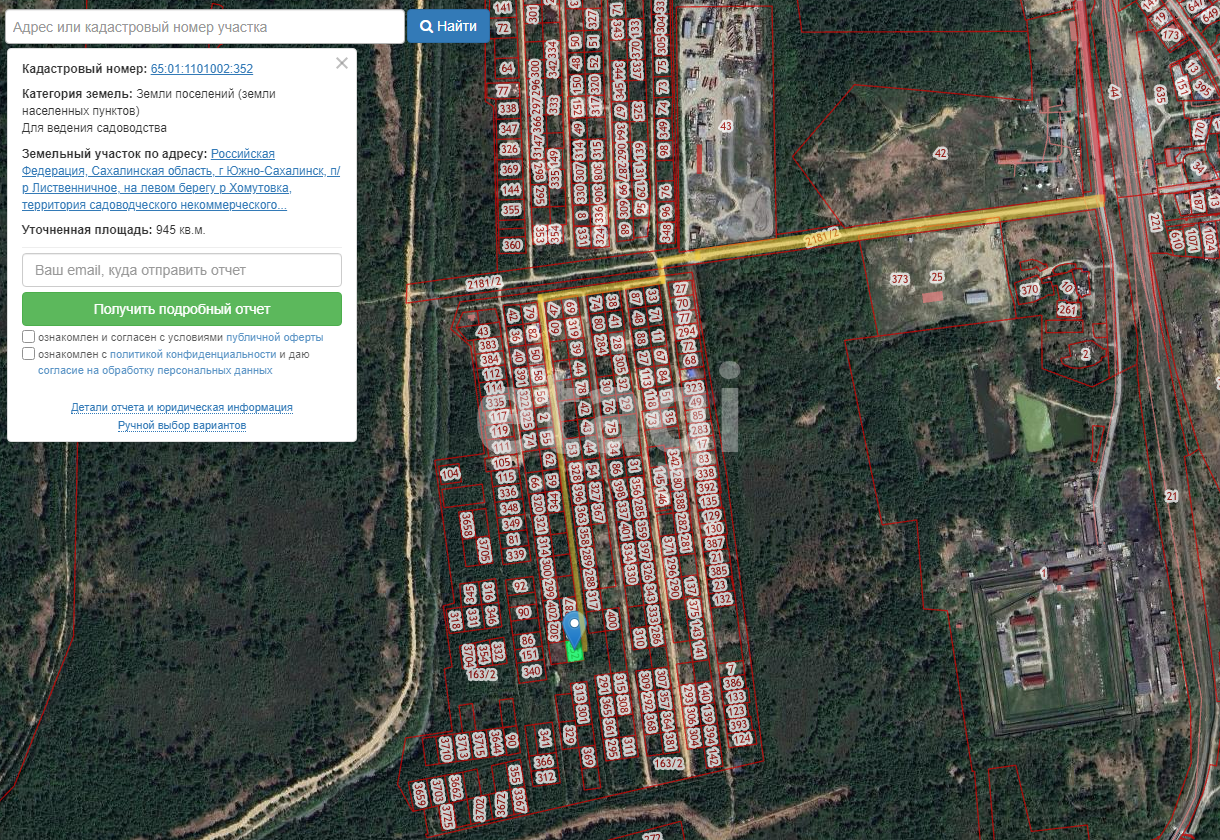Screen dimensions: 1220x840
Task: Tap the address or cadastral number search field
Action: pos(204,27)
